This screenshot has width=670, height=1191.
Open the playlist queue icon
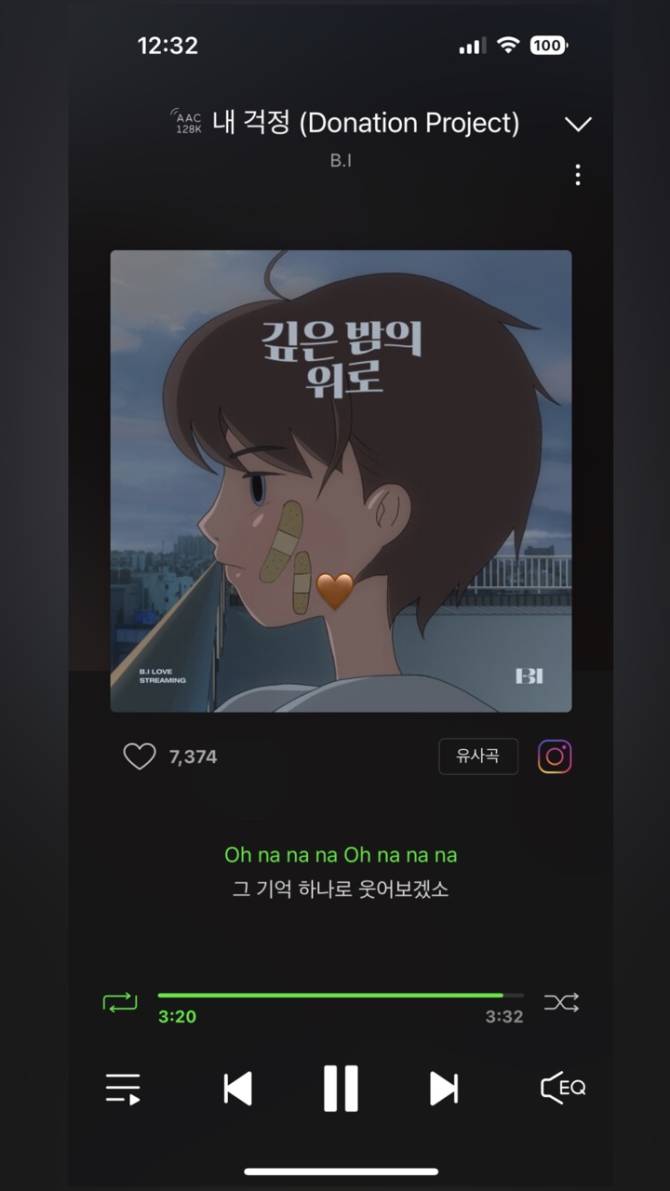123,1088
